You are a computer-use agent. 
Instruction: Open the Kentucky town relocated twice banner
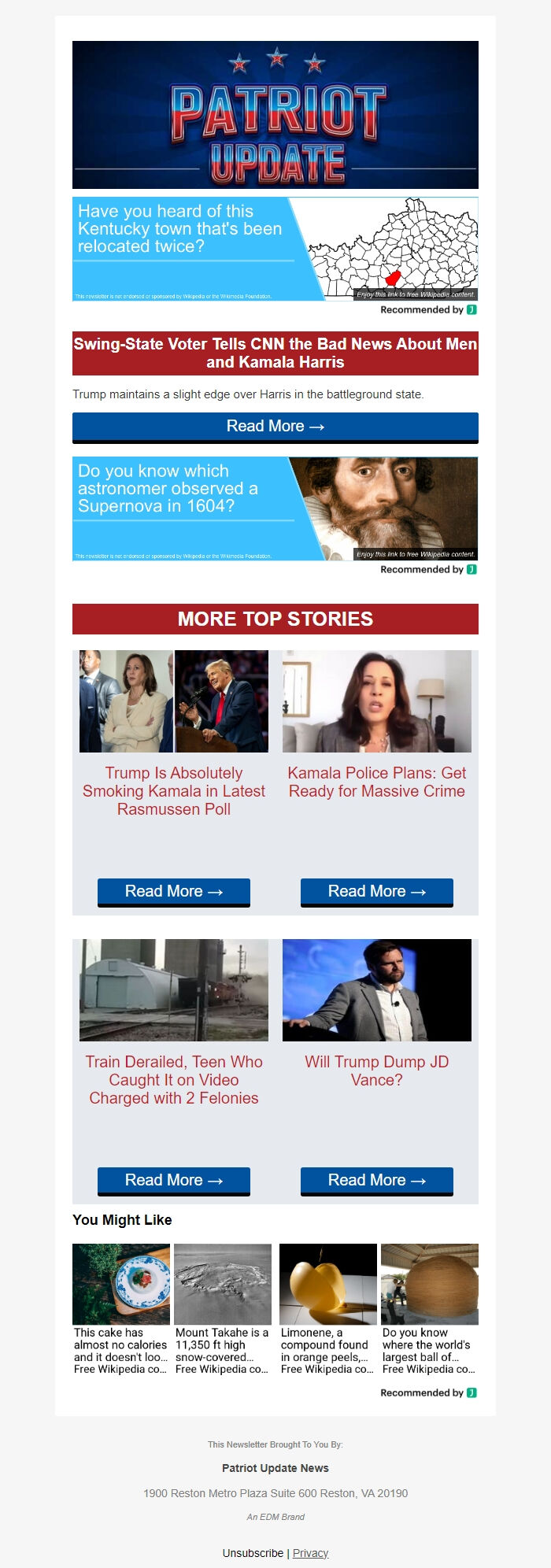[x=275, y=249]
